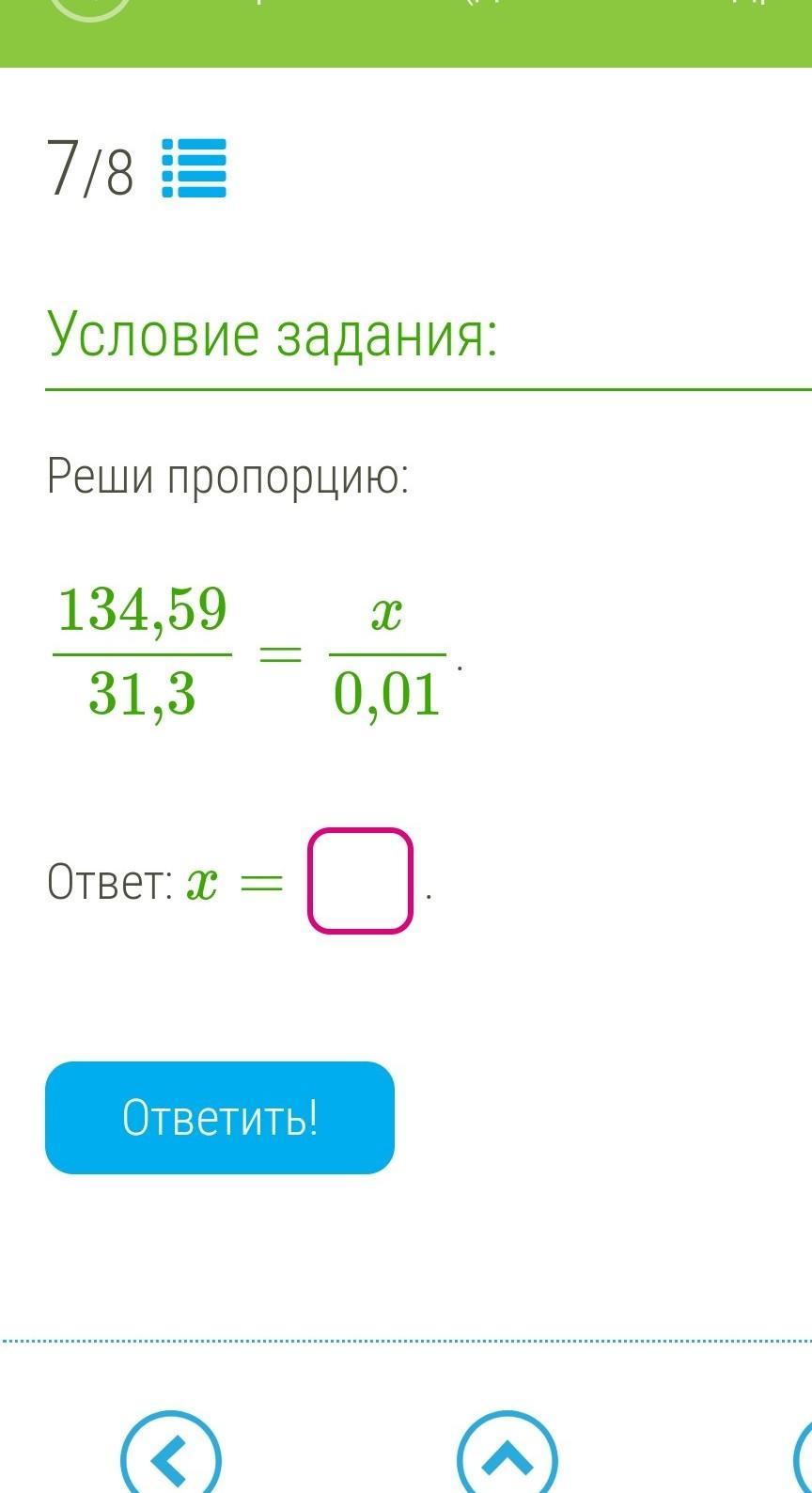Submit with the Ответить! button
Viewport: 812px width, 1493px height.
(x=220, y=1118)
